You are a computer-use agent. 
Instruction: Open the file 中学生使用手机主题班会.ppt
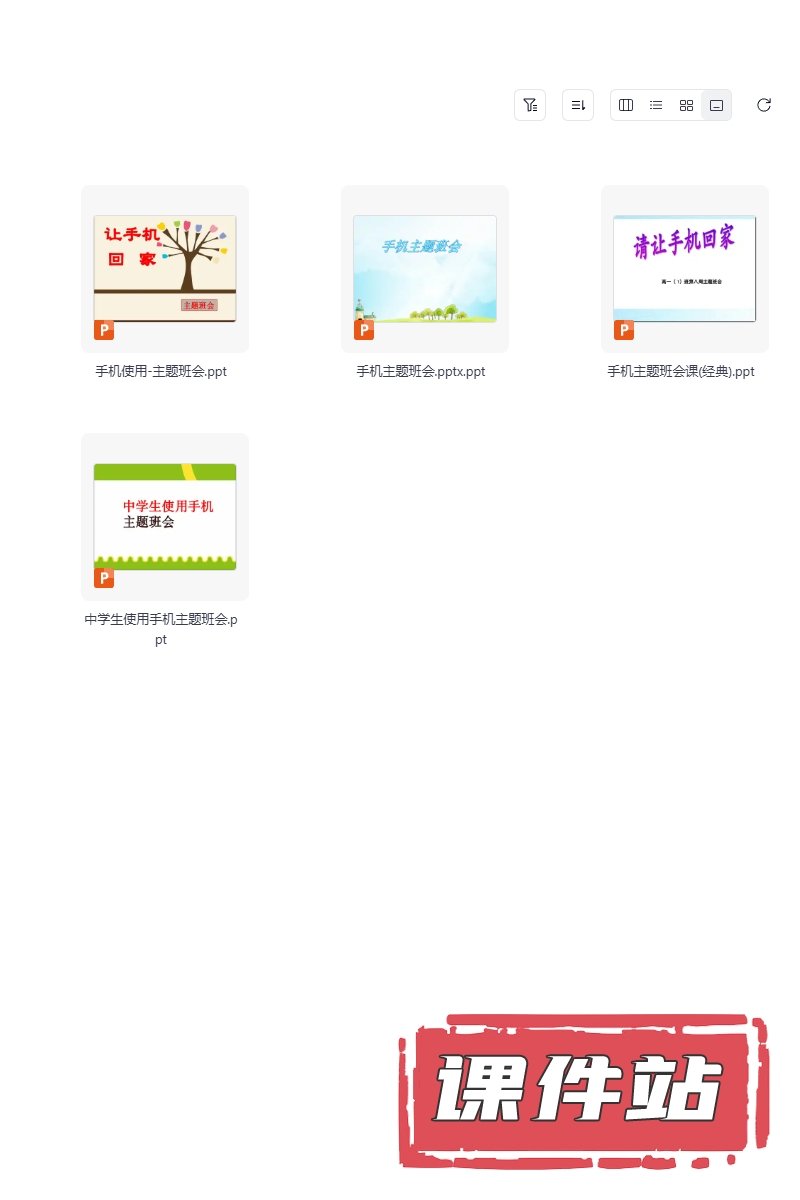165,517
